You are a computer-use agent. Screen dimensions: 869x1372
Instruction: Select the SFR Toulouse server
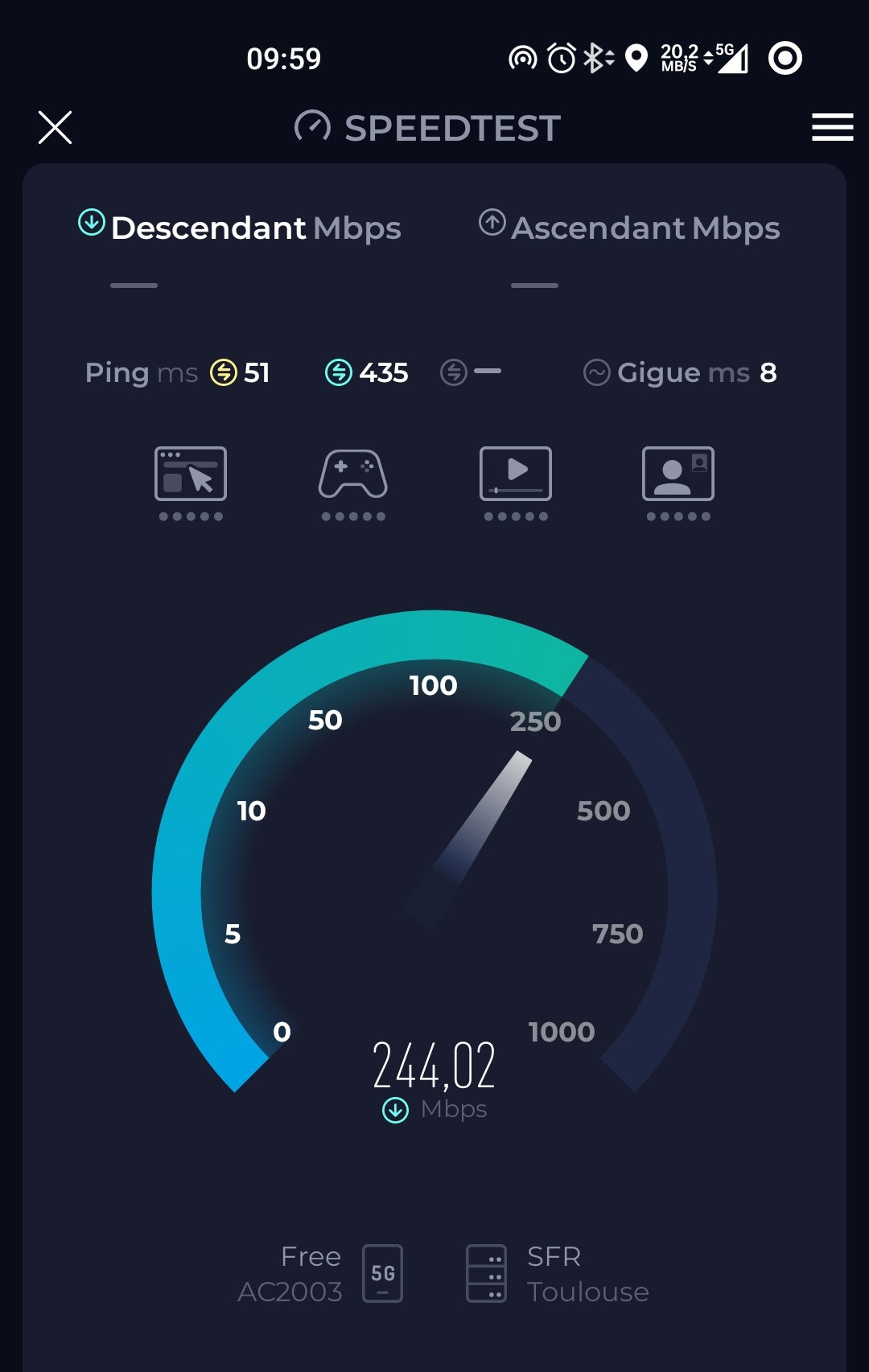pyautogui.click(x=558, y=1274)
